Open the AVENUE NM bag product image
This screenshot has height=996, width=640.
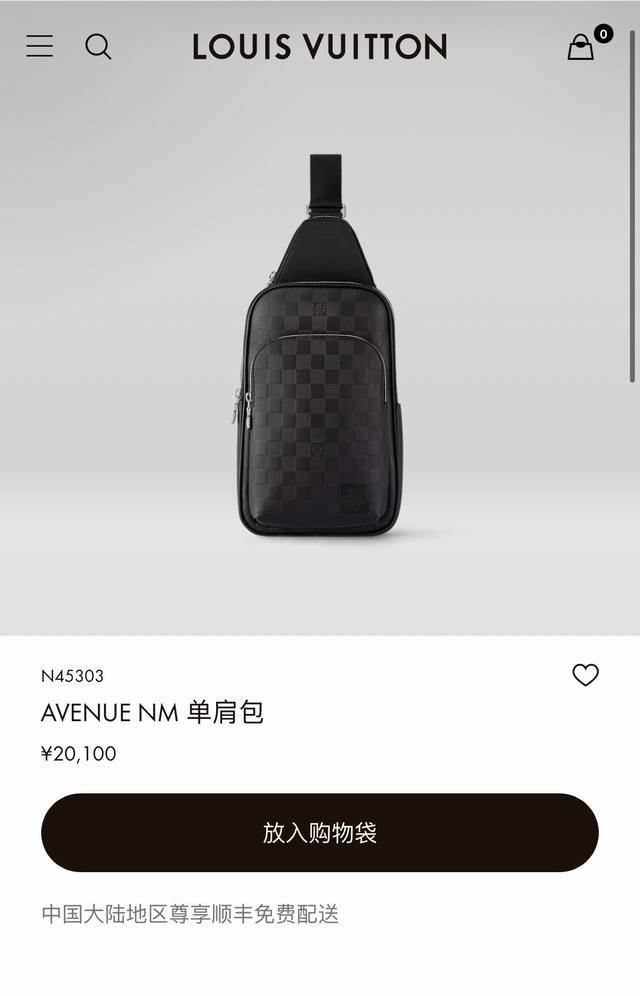pos(321,345)
